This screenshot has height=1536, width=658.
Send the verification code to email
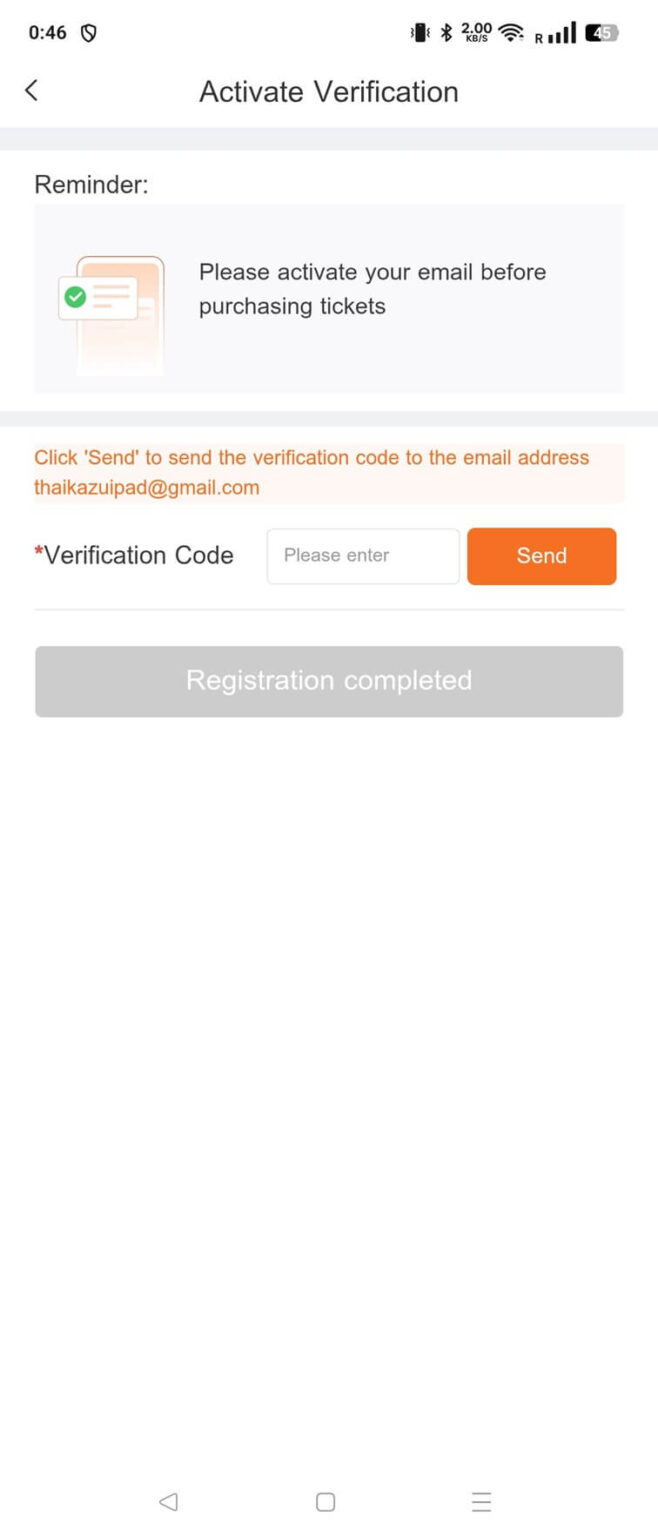coord(541,556)
